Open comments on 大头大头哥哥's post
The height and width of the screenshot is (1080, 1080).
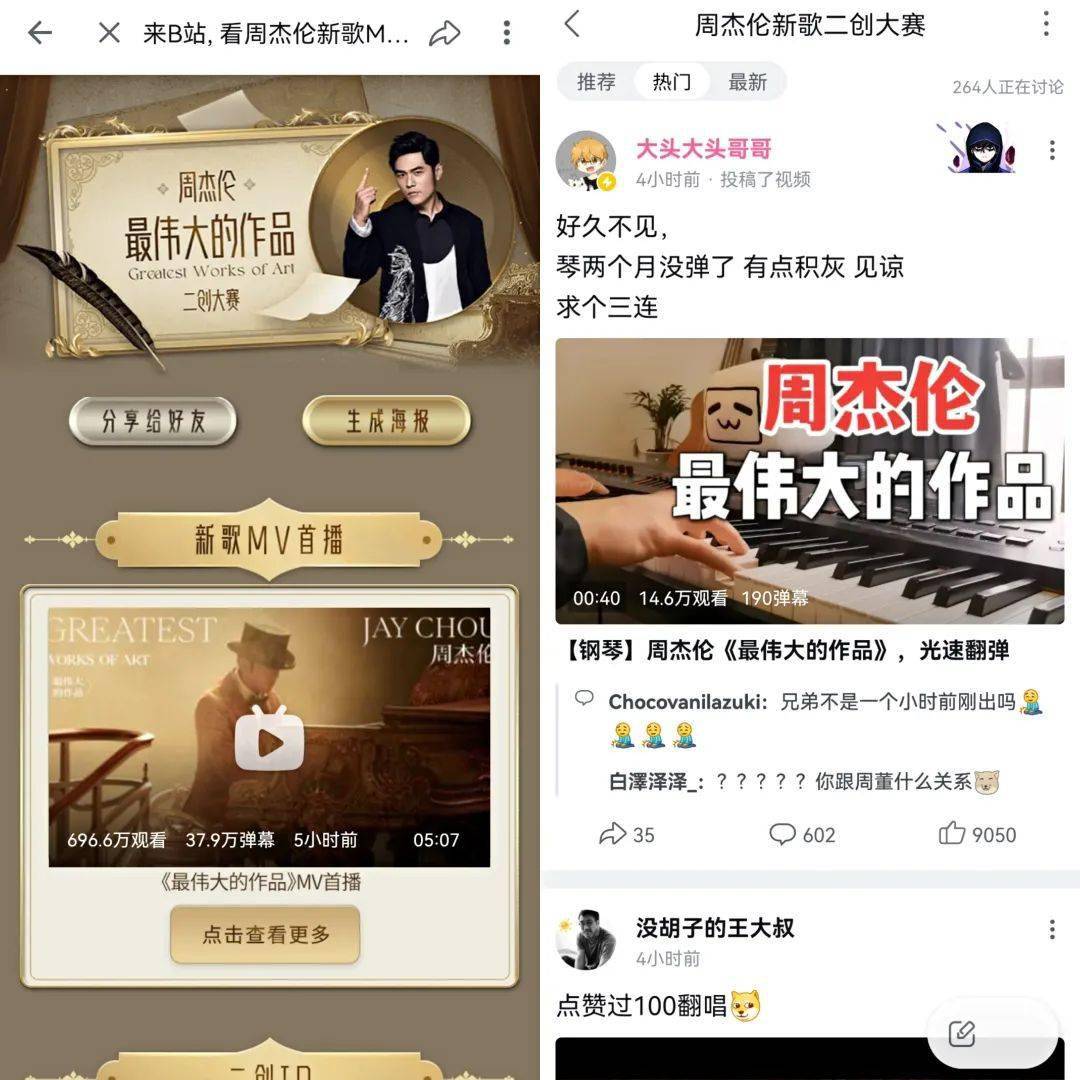[x=801, y=835]
